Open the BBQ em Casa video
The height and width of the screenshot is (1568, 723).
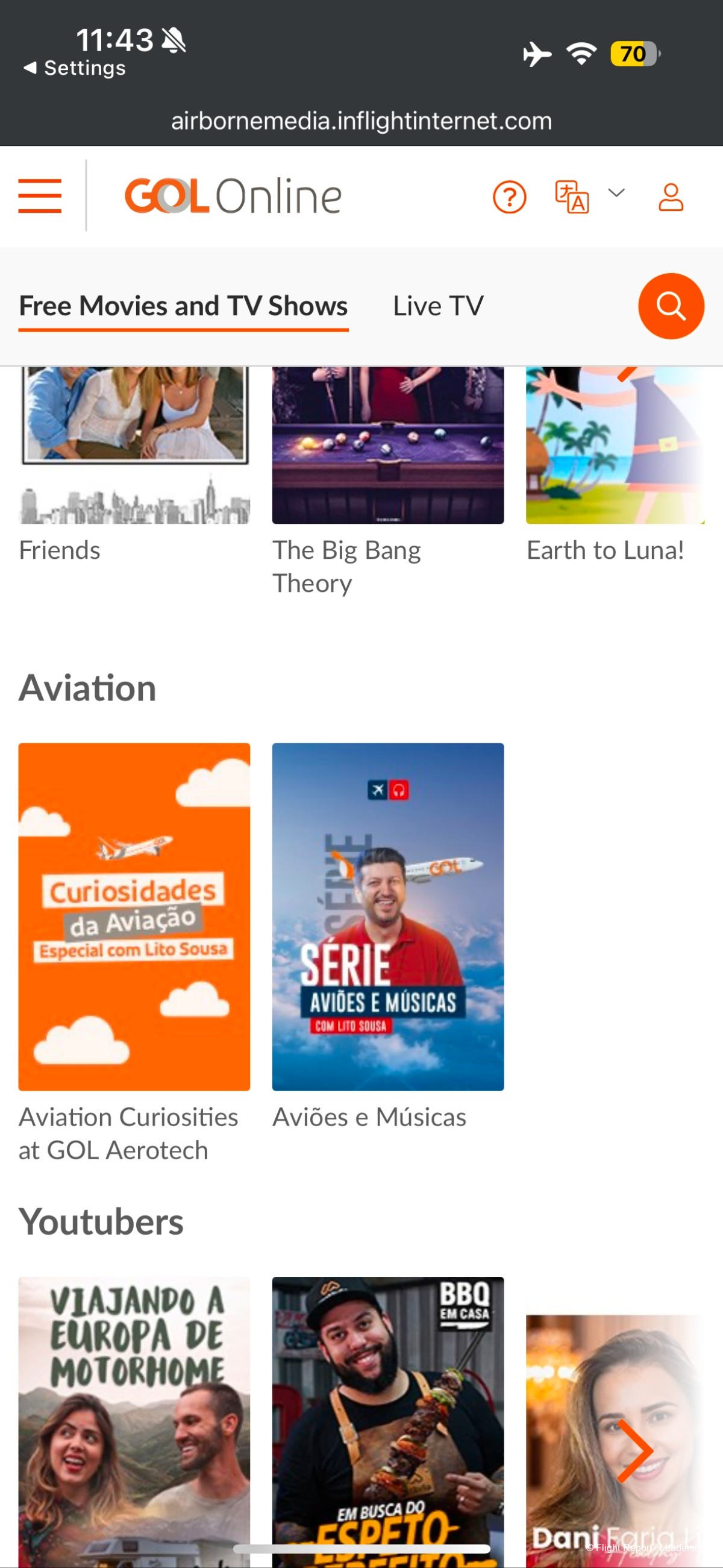[x=387, y=1418]
